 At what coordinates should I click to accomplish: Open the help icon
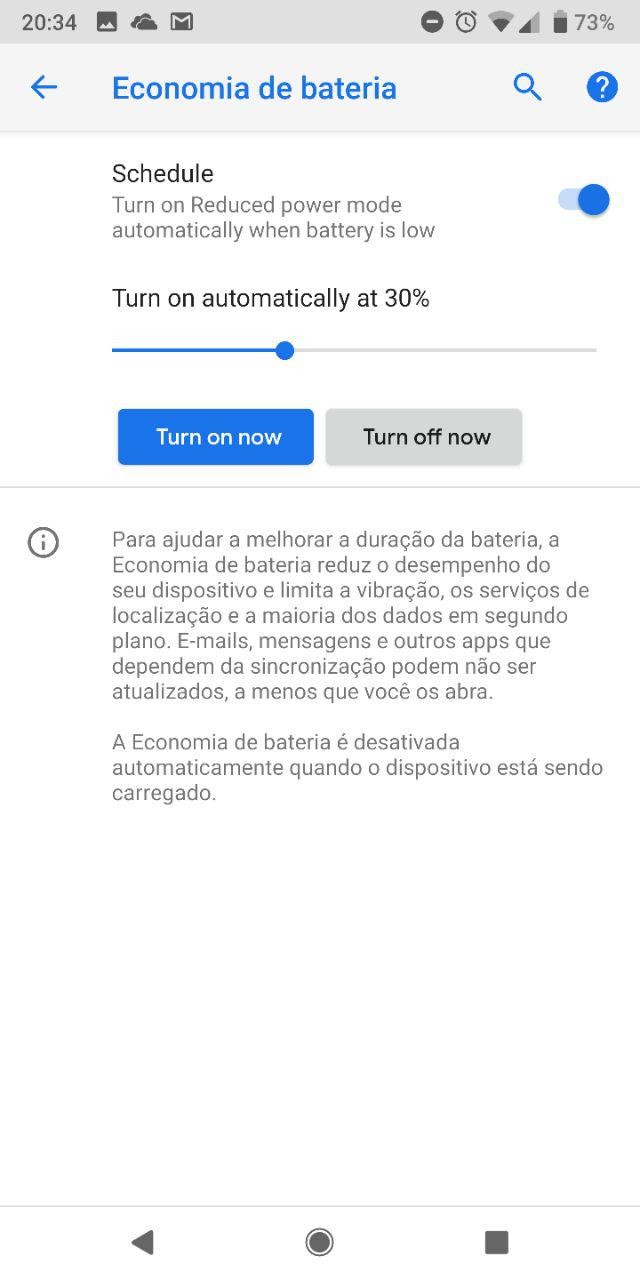[601, 88]
